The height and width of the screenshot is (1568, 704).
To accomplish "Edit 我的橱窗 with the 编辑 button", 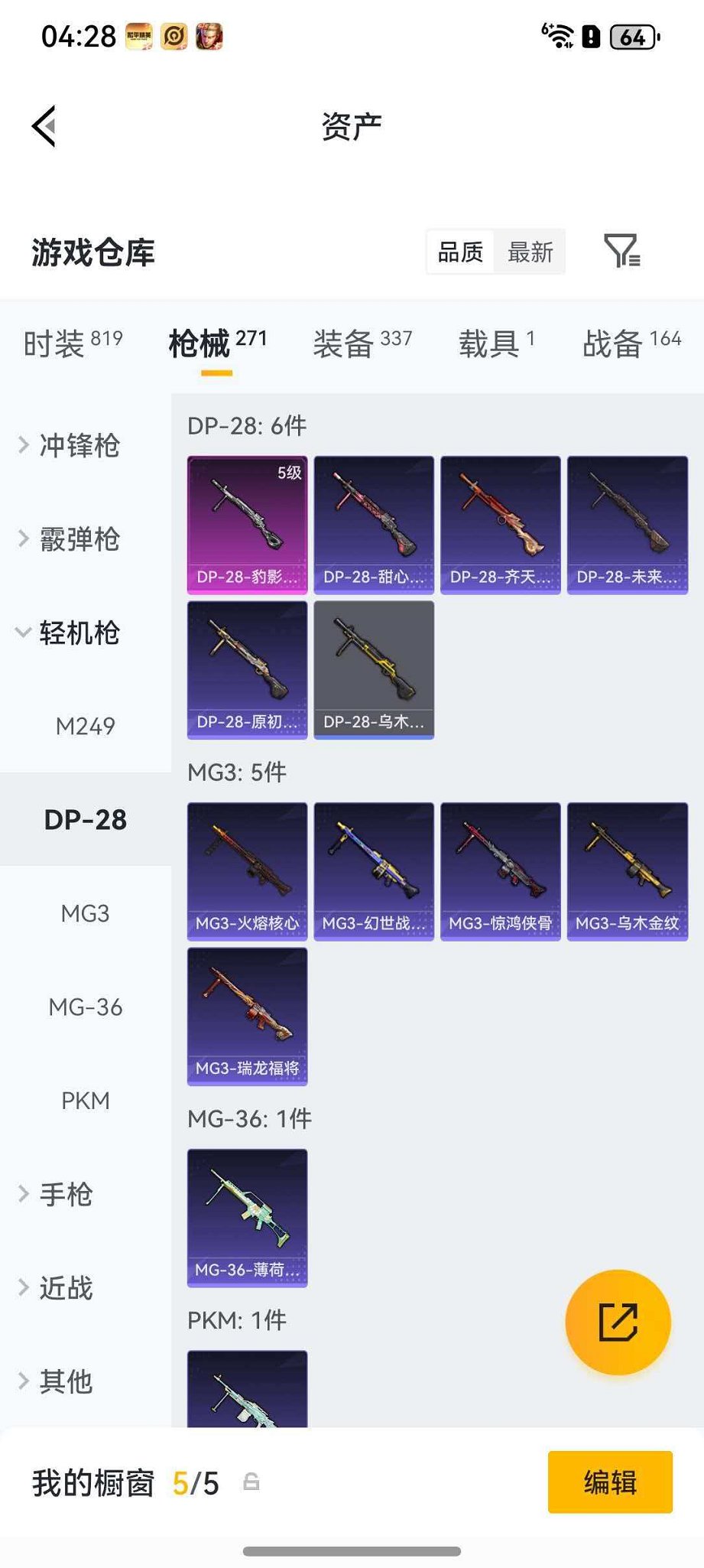I will (x=610, y=1482).
